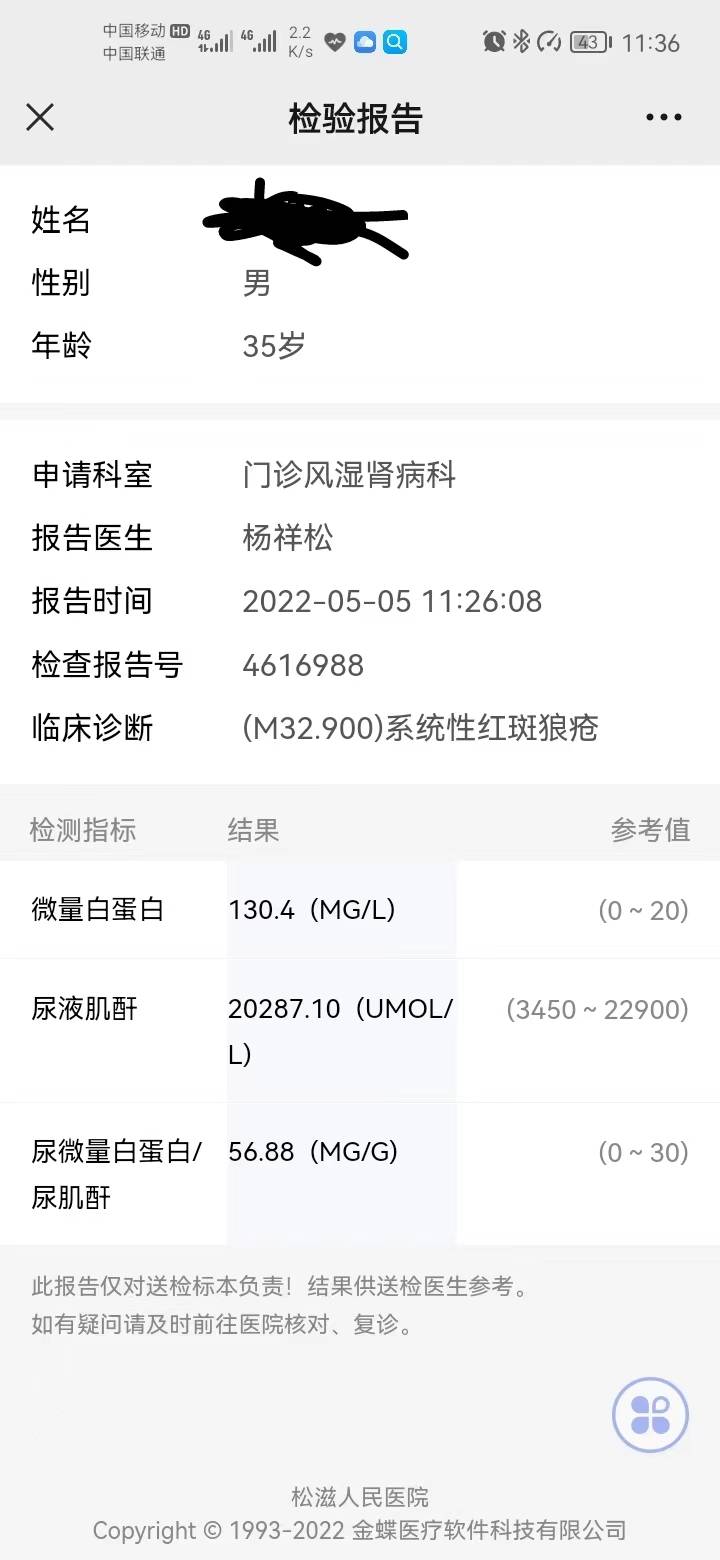Tap the battery indicator showing 43

589,42
